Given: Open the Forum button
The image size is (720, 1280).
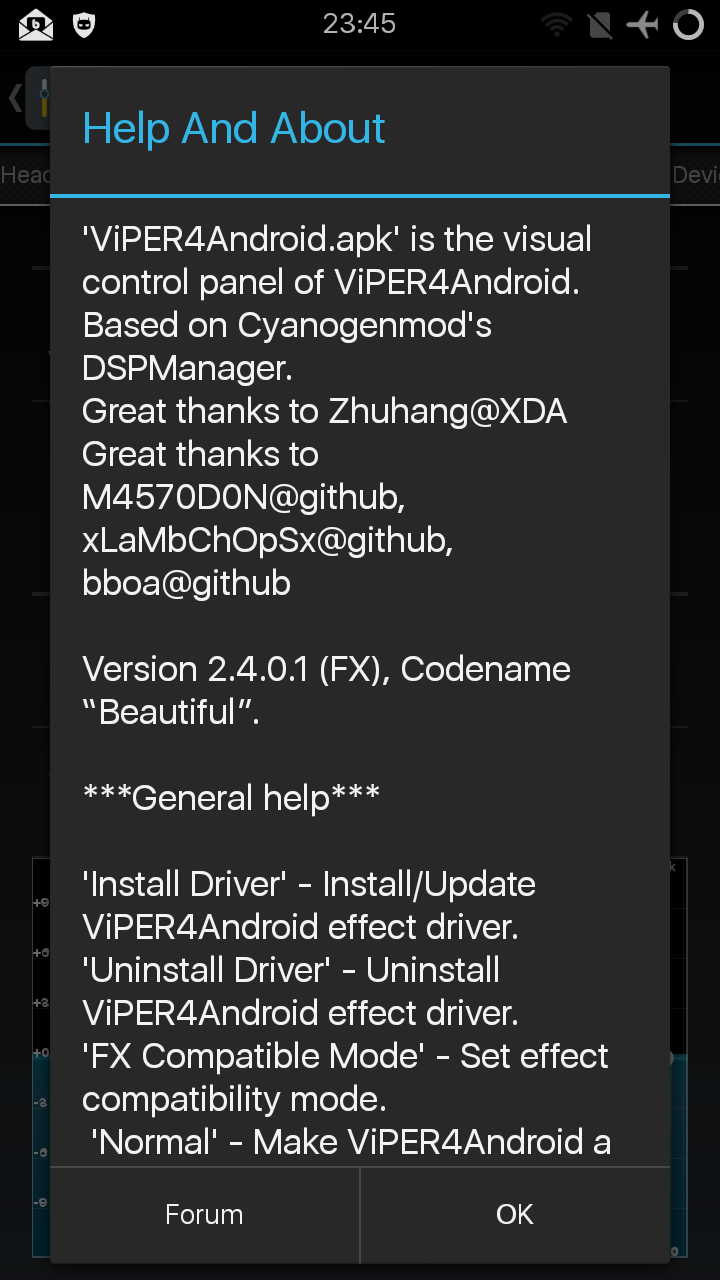Looking at the screenshot, I should pos(204,1214).
